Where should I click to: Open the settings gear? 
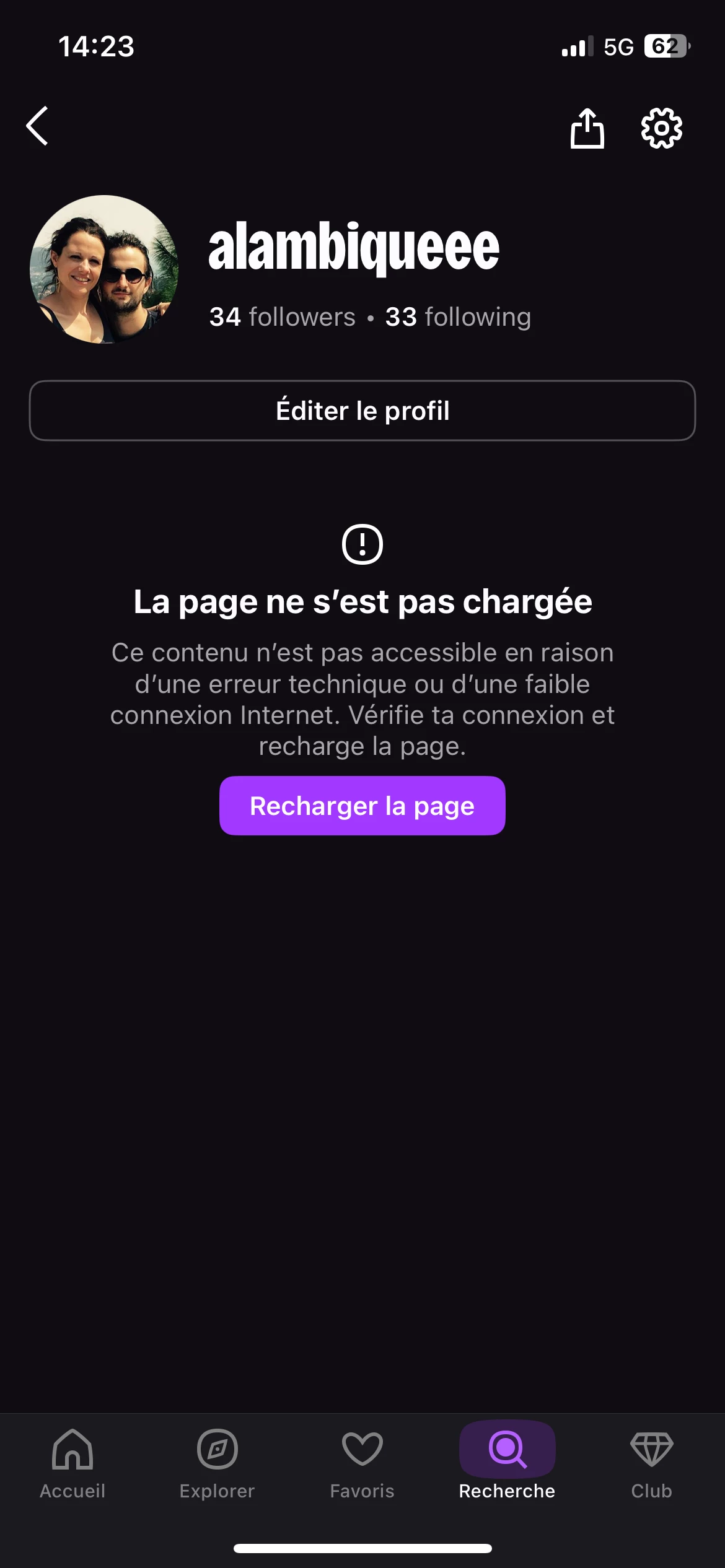661,128
